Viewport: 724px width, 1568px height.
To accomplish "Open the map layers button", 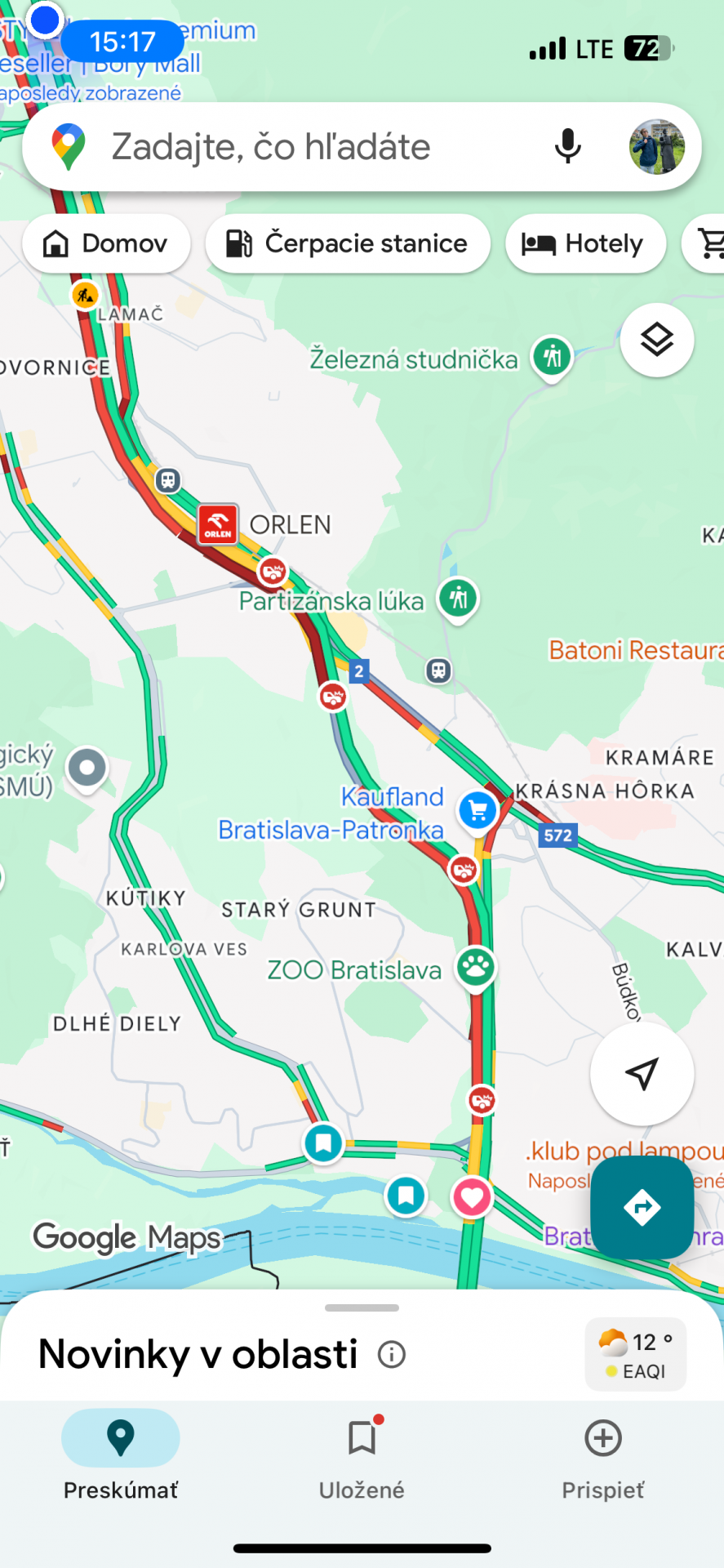I will click(x=657, y=340).
